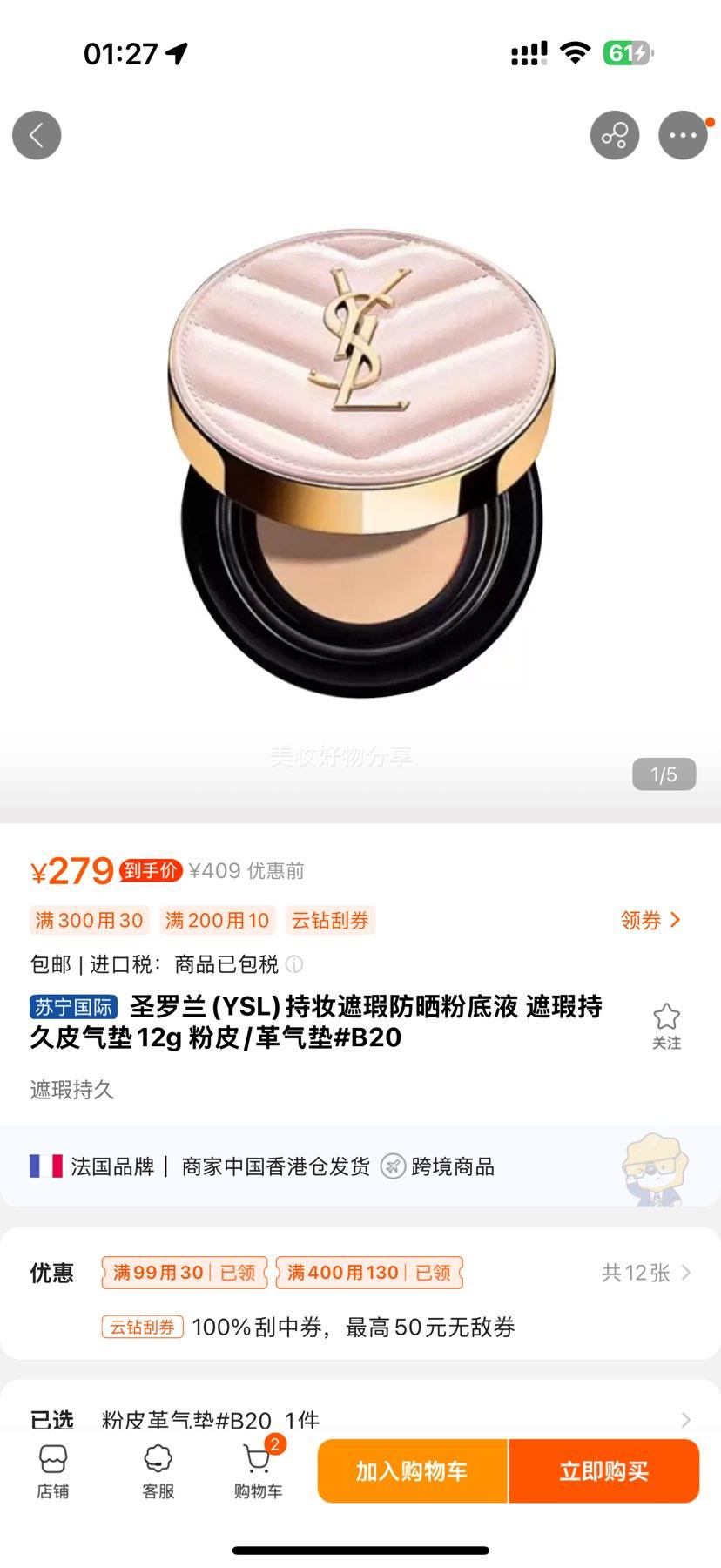Open the 客服 customer service icon
Screen dimensions: 721x1568
[157, 1472]
